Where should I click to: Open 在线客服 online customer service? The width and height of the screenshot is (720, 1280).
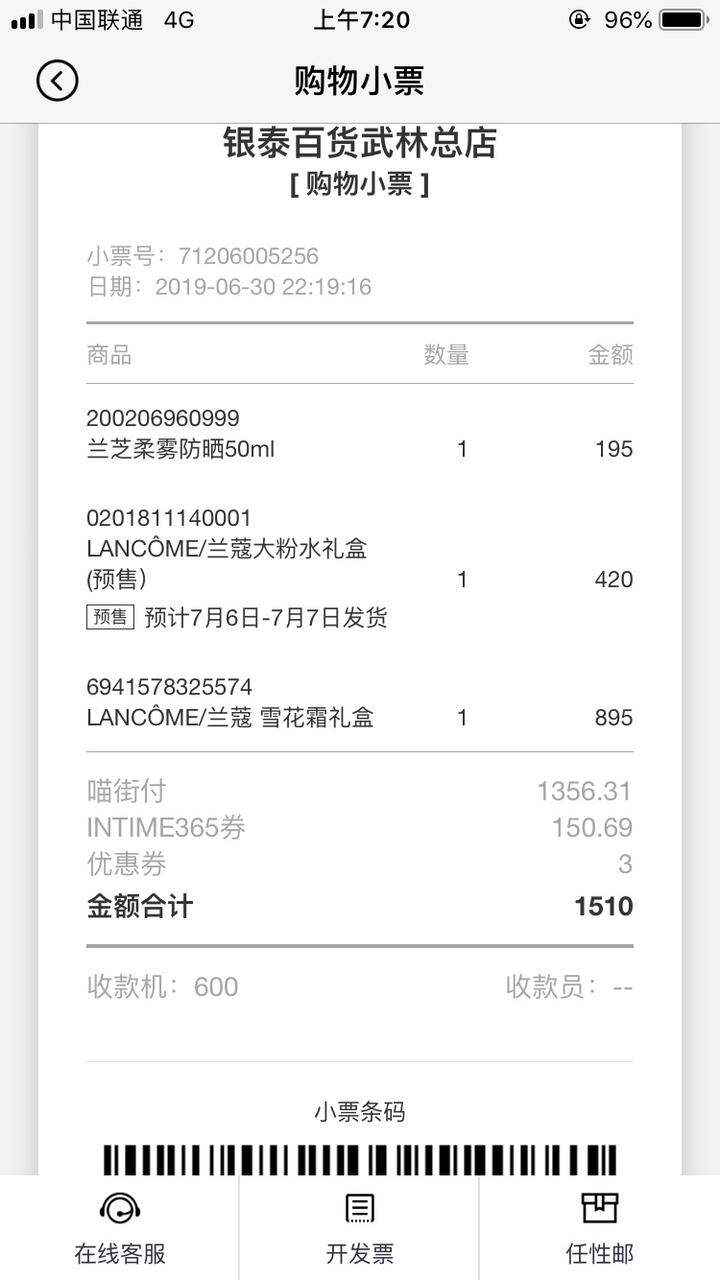[x=120, y=1228]
